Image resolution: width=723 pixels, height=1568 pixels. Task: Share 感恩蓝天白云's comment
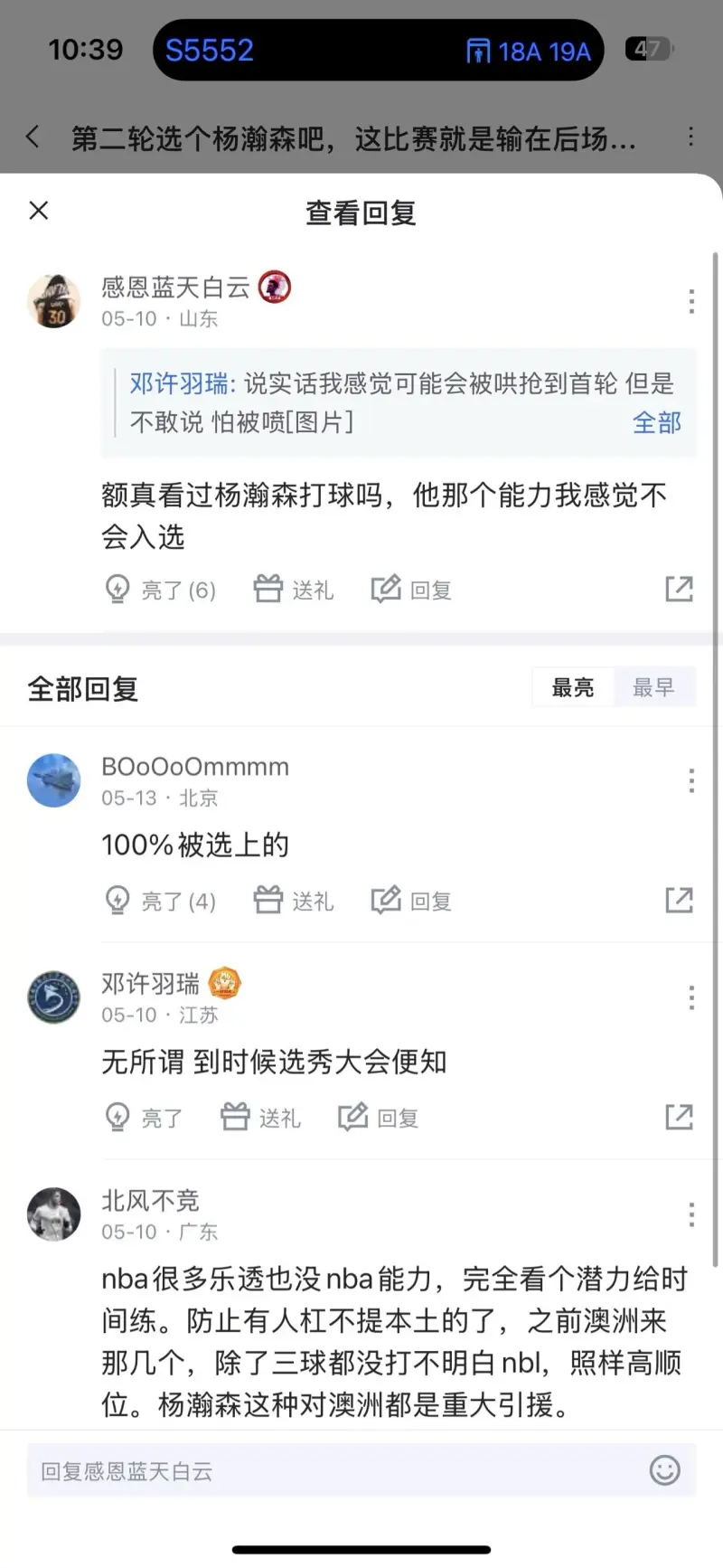pyautogui.click(x=679, y=590)
